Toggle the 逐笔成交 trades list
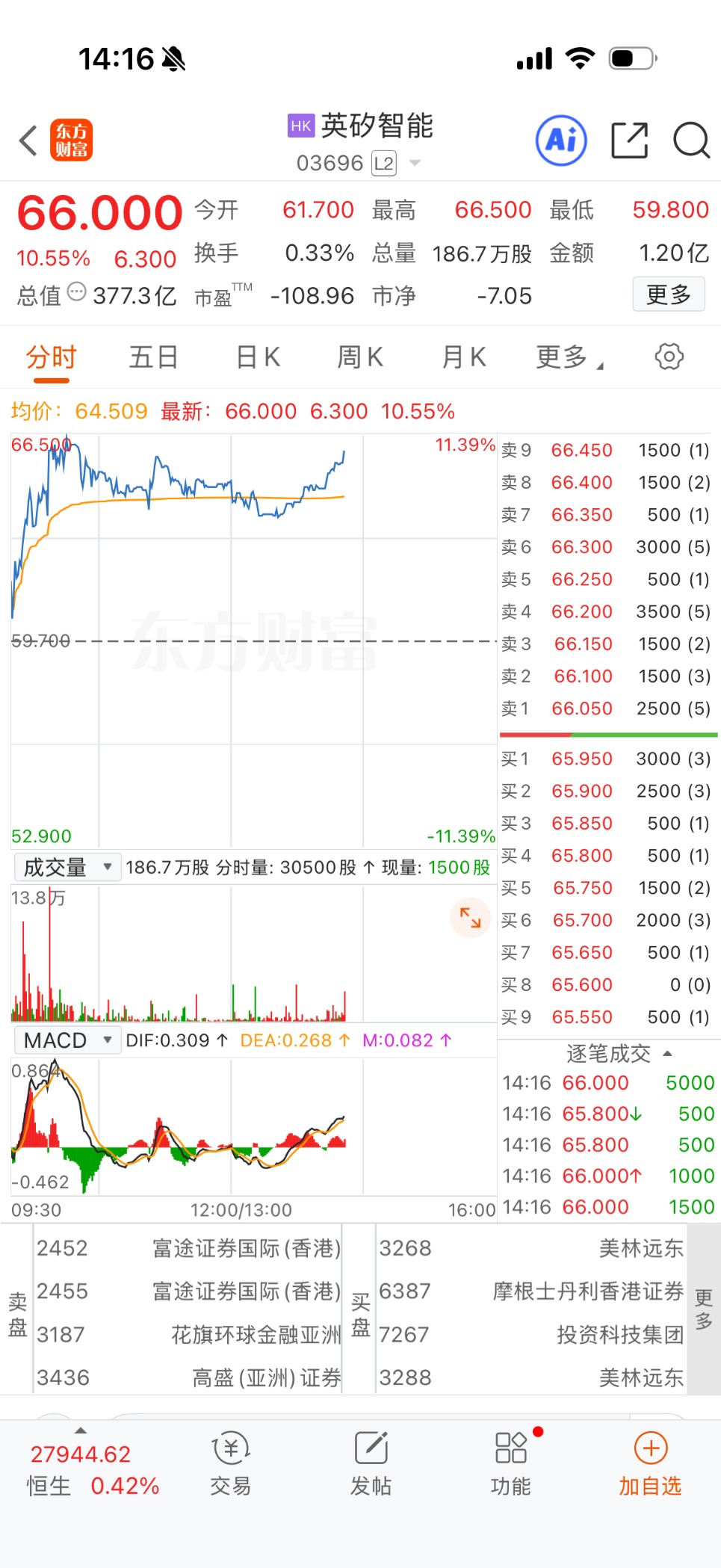The image size is (721, 1568). 619,1054
